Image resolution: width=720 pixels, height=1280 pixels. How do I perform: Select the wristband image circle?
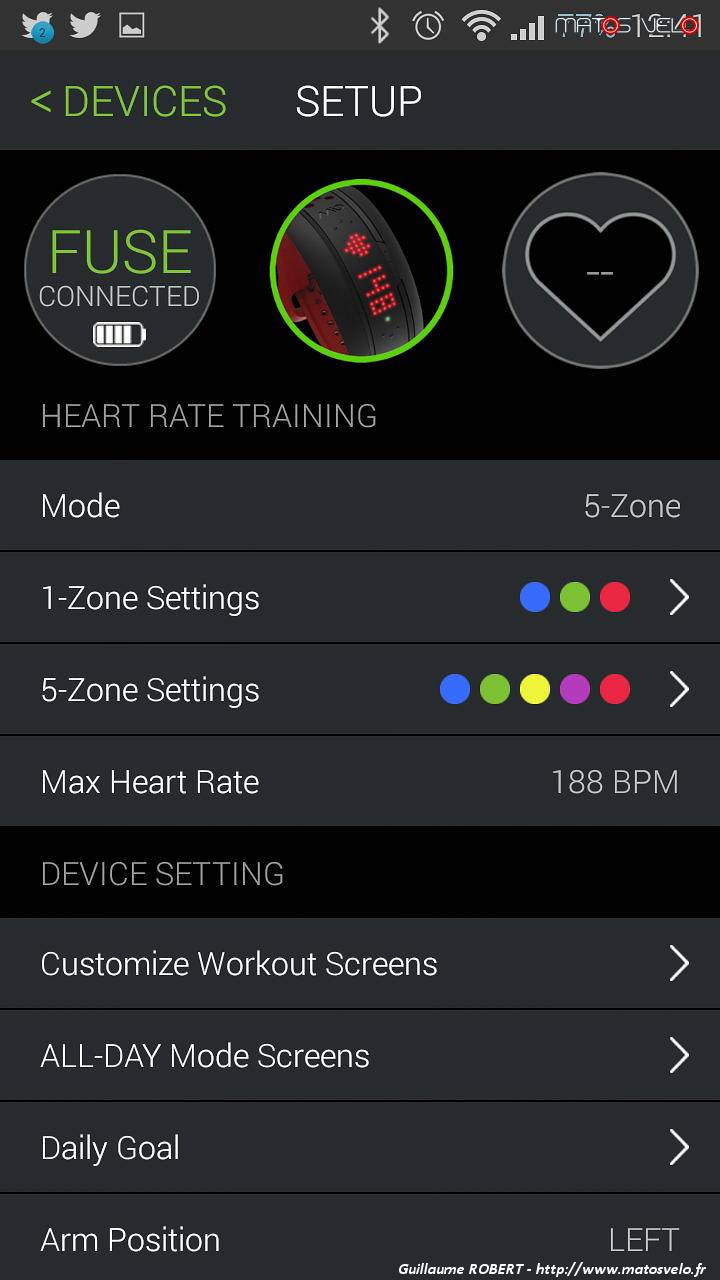(361, 271)
